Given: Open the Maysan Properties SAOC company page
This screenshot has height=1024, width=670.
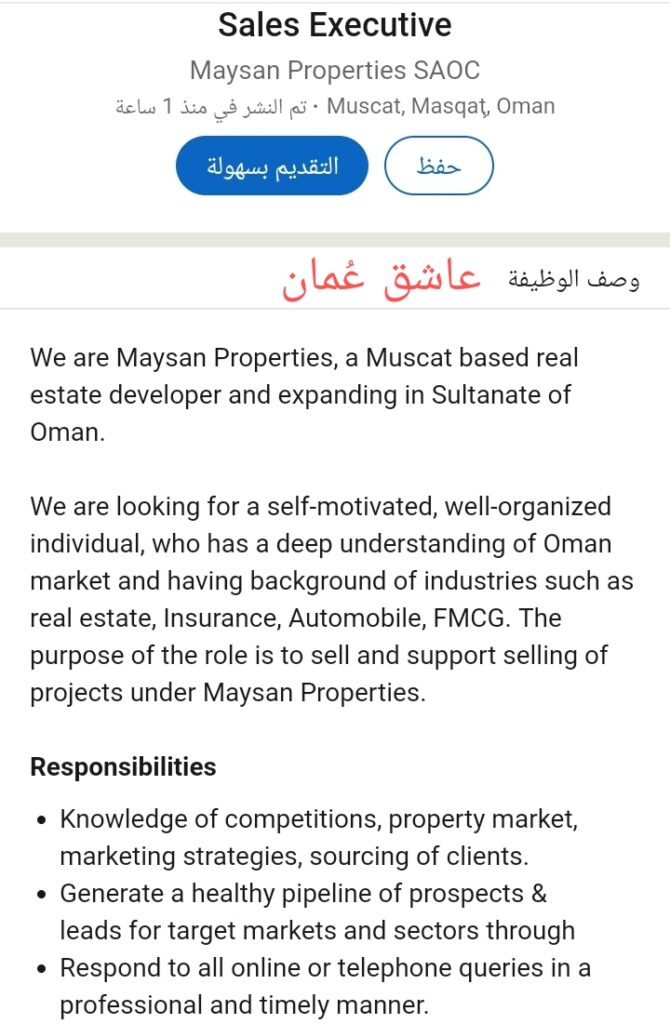Looking at the screenshot, I should 335,70.
